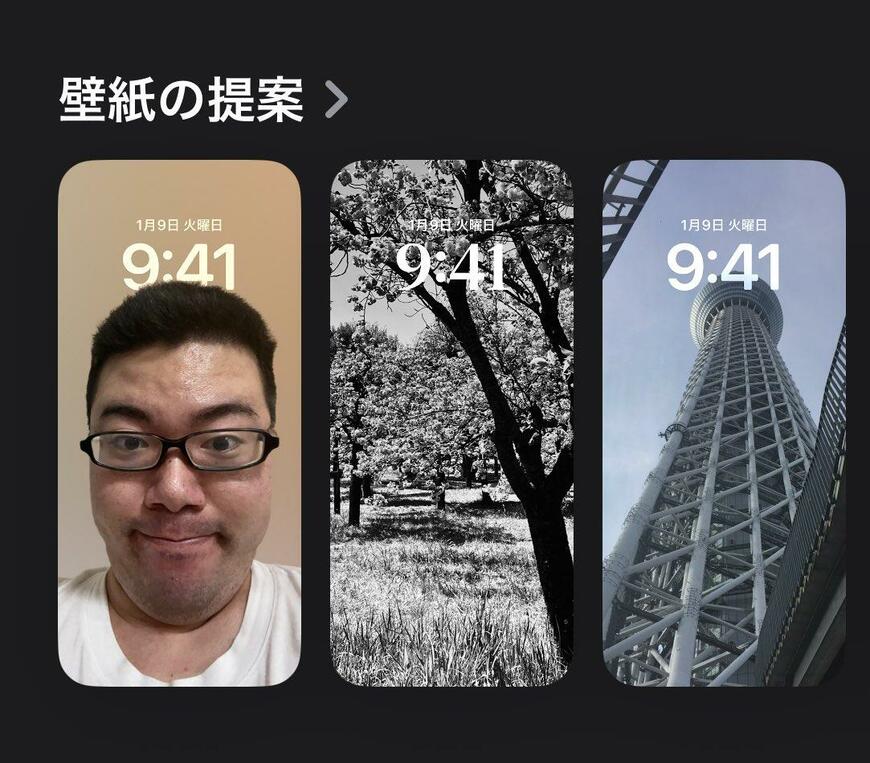This screenshot has height=763, width=870.
Task: Pick the tower photo wallpaper suggestion
Action: pyautogui.click(x=724, y=422)
